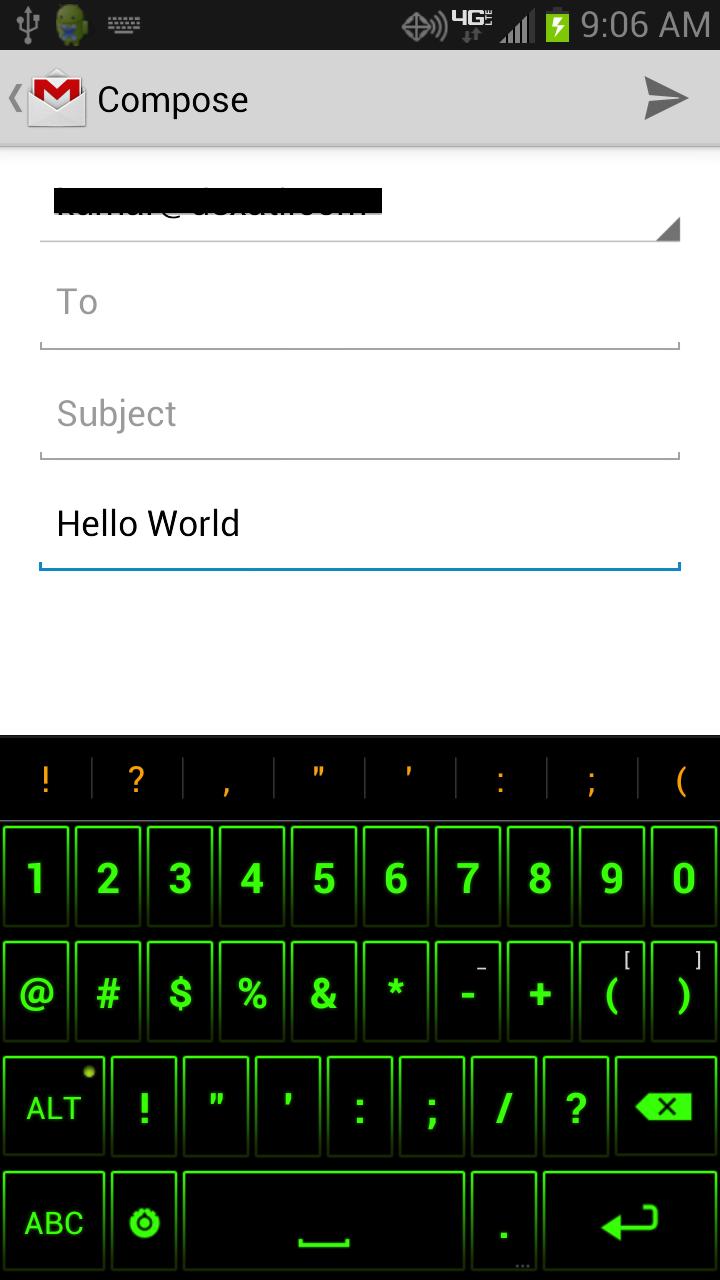Choose the orange opening parenthesis suggestion
Screen dimensions: 720x1280
click(681, 779)
